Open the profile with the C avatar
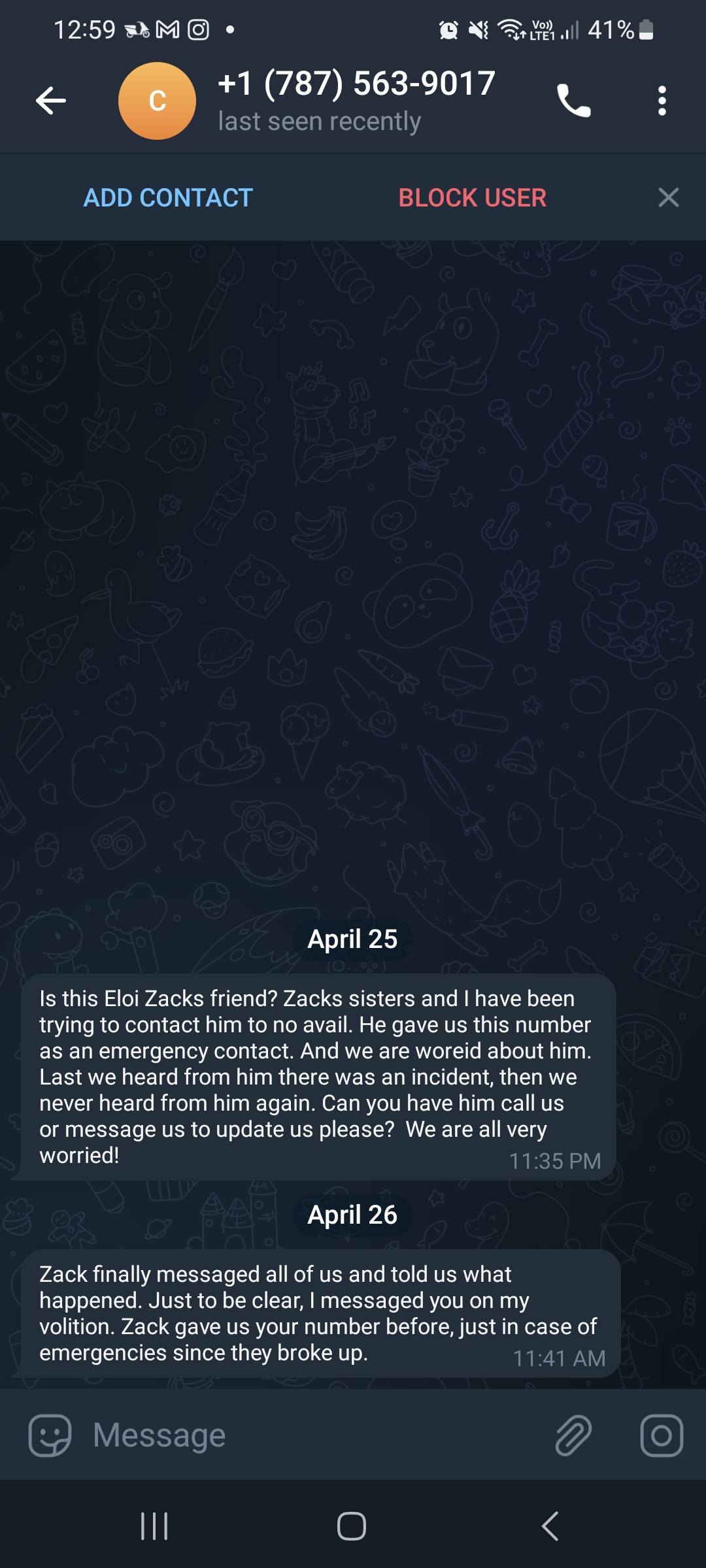706x1568 pixels. tap(157, 101)
